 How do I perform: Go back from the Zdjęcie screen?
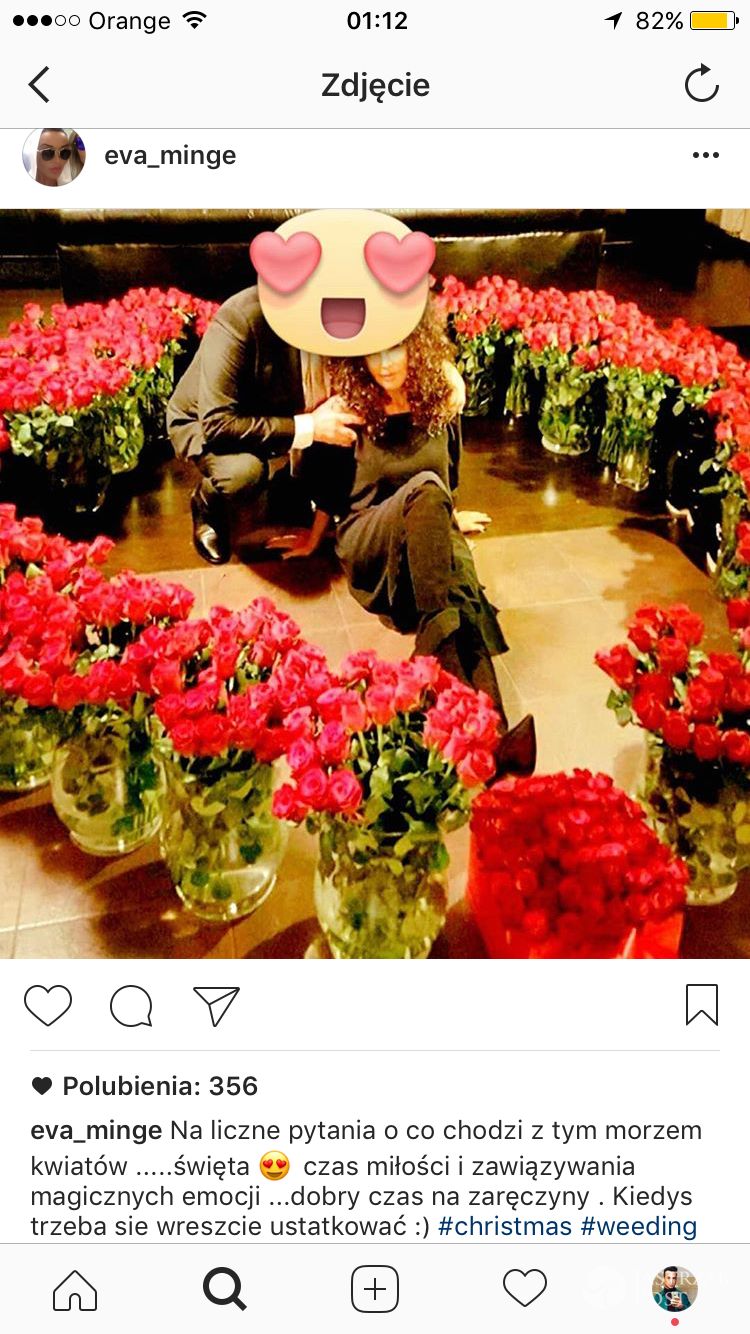click(39, 85)
